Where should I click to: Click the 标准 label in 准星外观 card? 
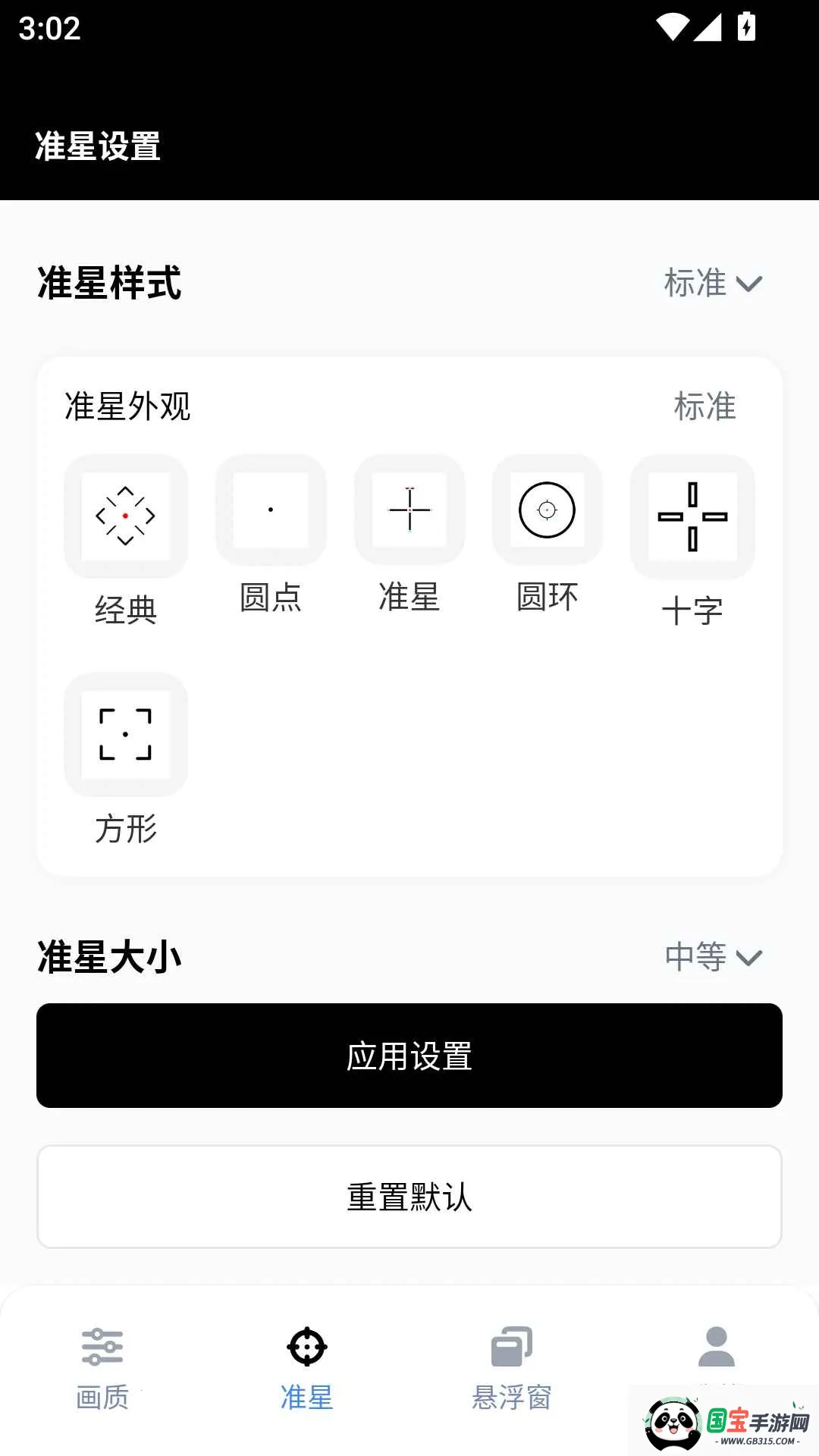[705, 407]
